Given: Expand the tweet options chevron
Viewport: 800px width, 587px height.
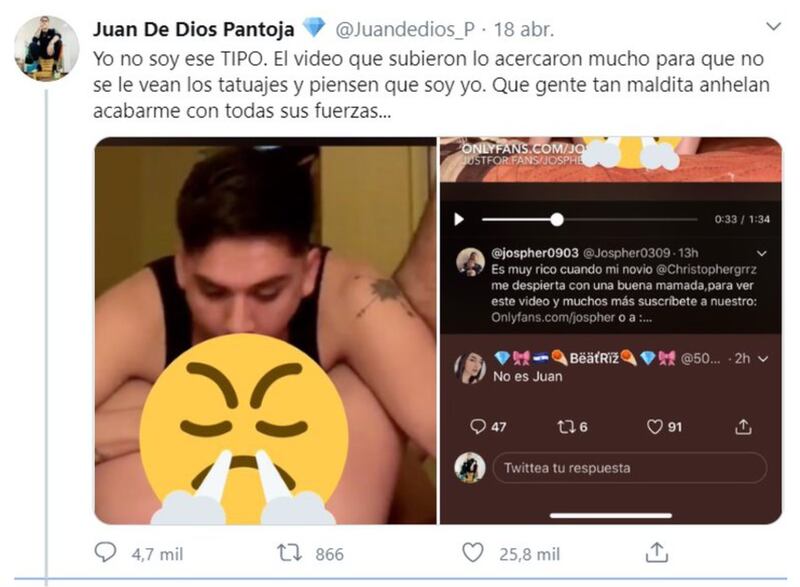Looking at the screenshot, I should [771, 25].
